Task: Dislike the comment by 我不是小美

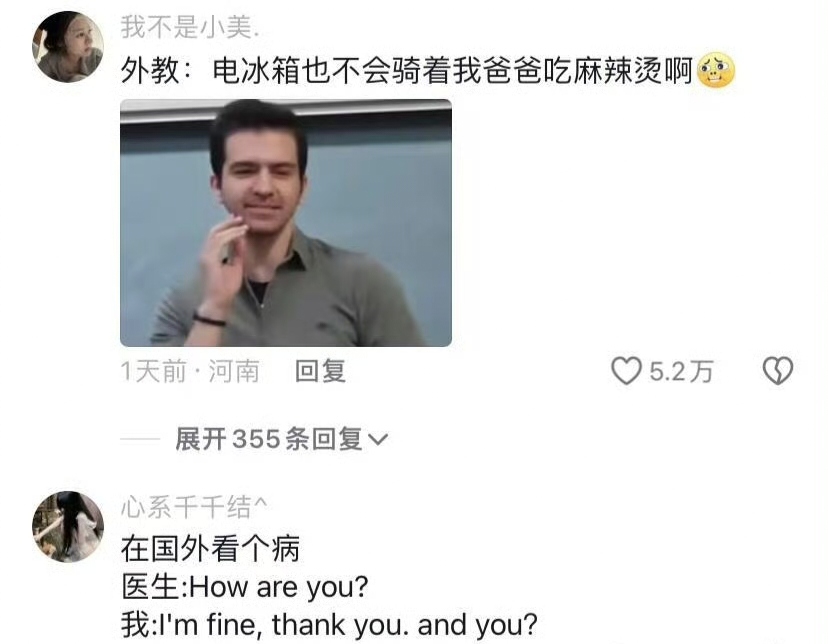Action: pyautogui.click(x=777, y=372)
